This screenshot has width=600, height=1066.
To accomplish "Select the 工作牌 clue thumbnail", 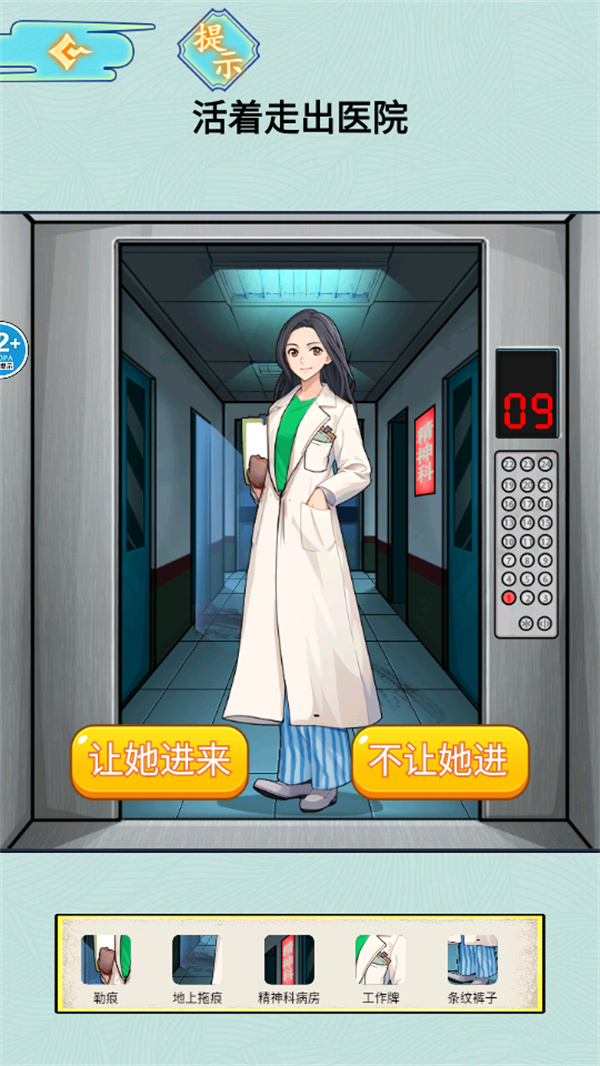I will (380, 960).
